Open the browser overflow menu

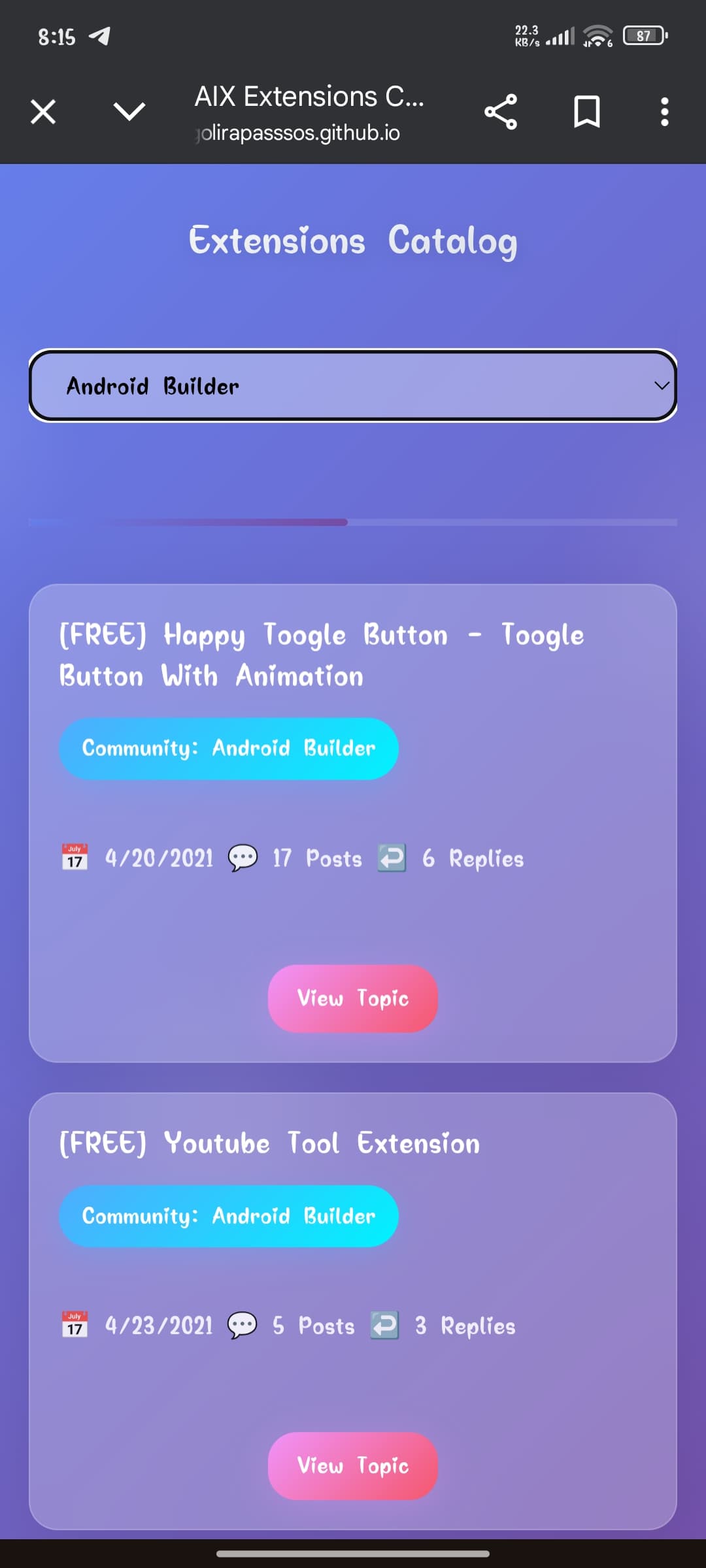point(664,112)
